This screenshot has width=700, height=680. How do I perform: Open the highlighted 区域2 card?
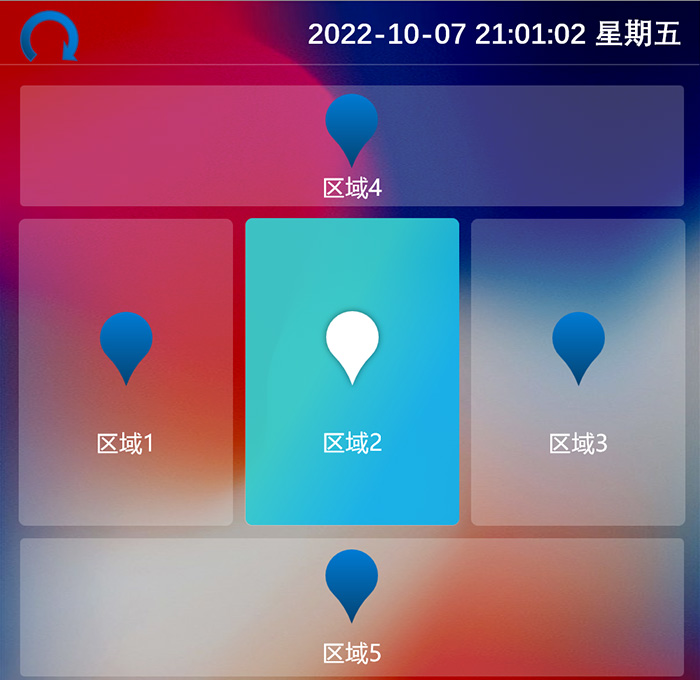352,372
